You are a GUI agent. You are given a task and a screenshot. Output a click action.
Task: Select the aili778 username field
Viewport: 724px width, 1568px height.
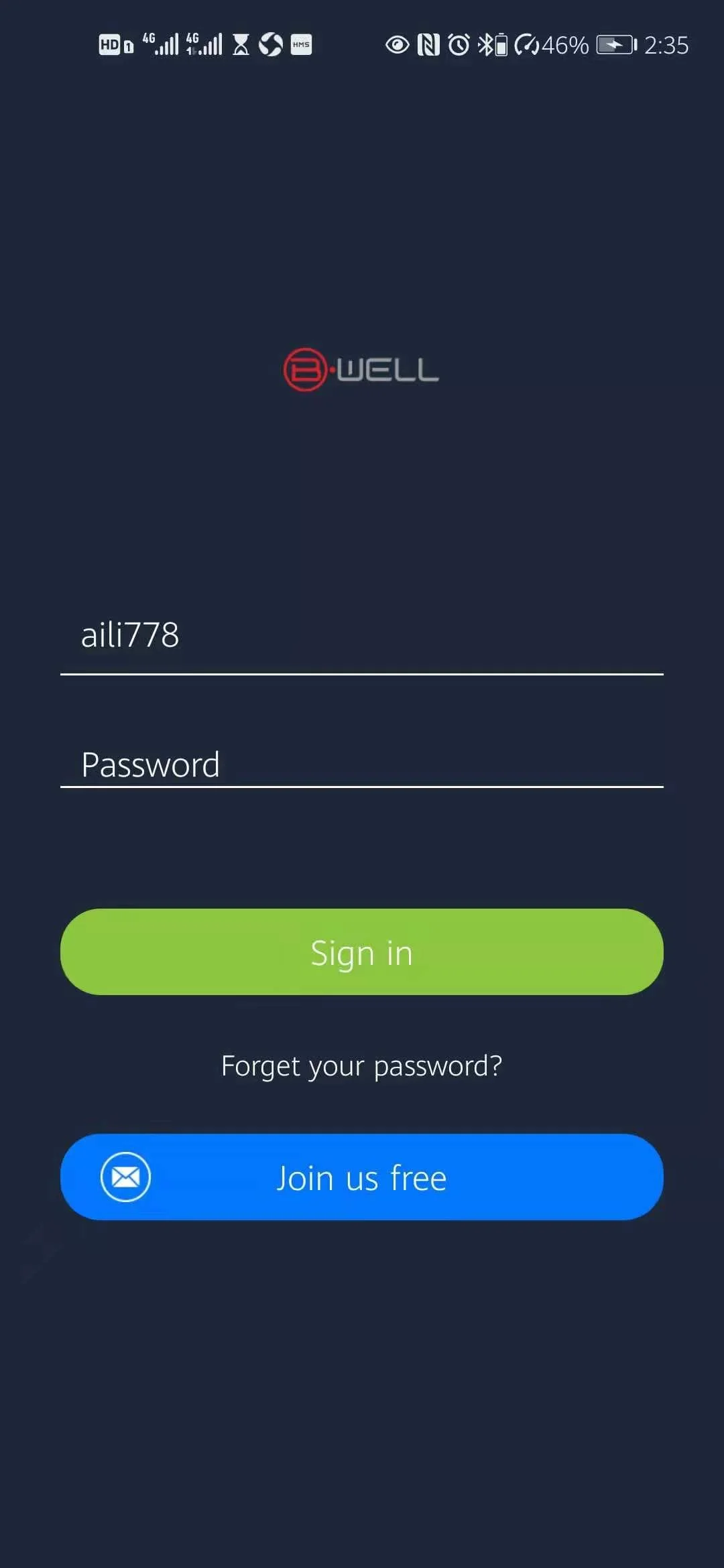362,635
